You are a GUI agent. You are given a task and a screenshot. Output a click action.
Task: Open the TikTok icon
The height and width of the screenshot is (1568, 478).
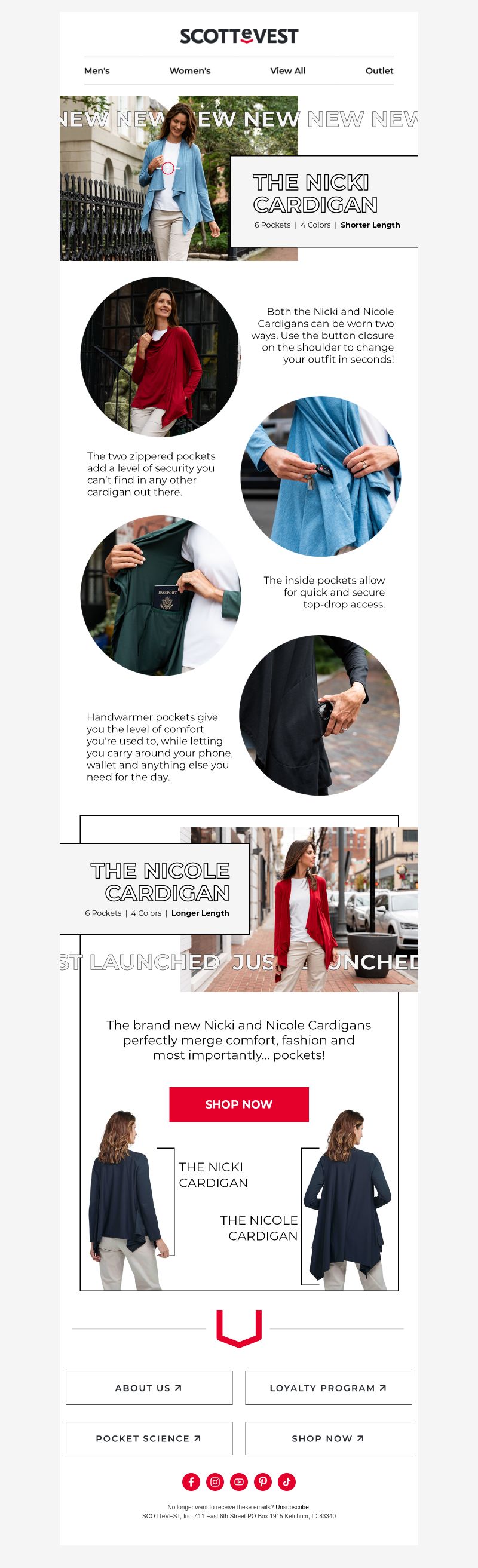click(287, 1481)
